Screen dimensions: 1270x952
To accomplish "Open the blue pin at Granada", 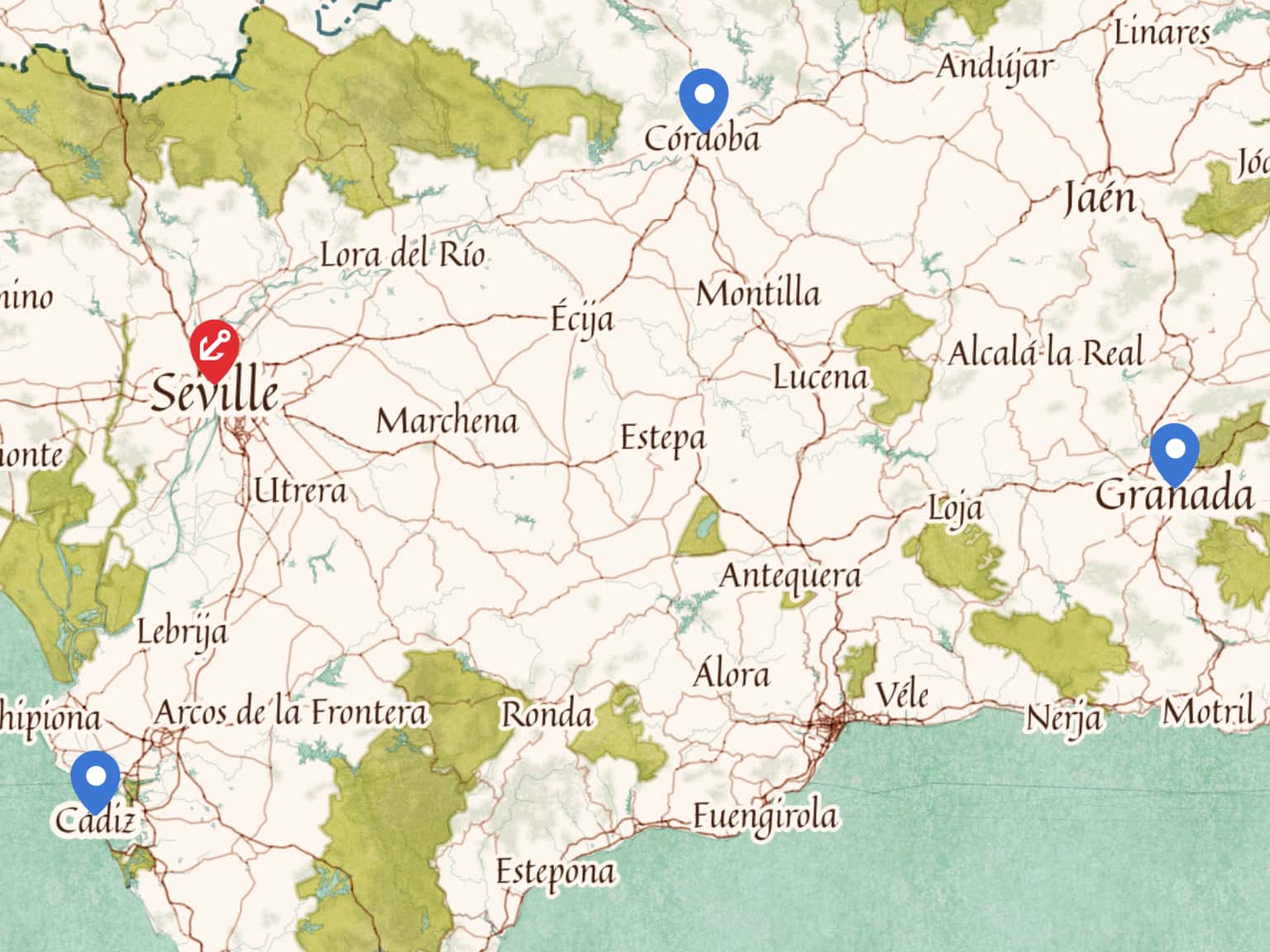I will coord(1174,451).
